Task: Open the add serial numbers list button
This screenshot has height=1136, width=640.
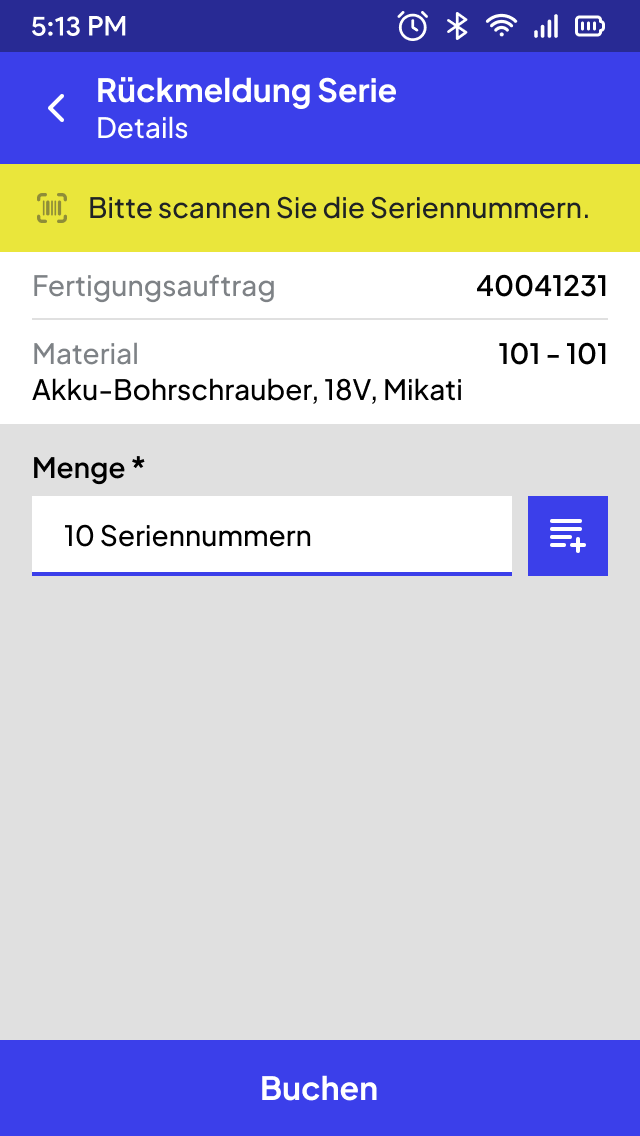Action: pos(568,536)
